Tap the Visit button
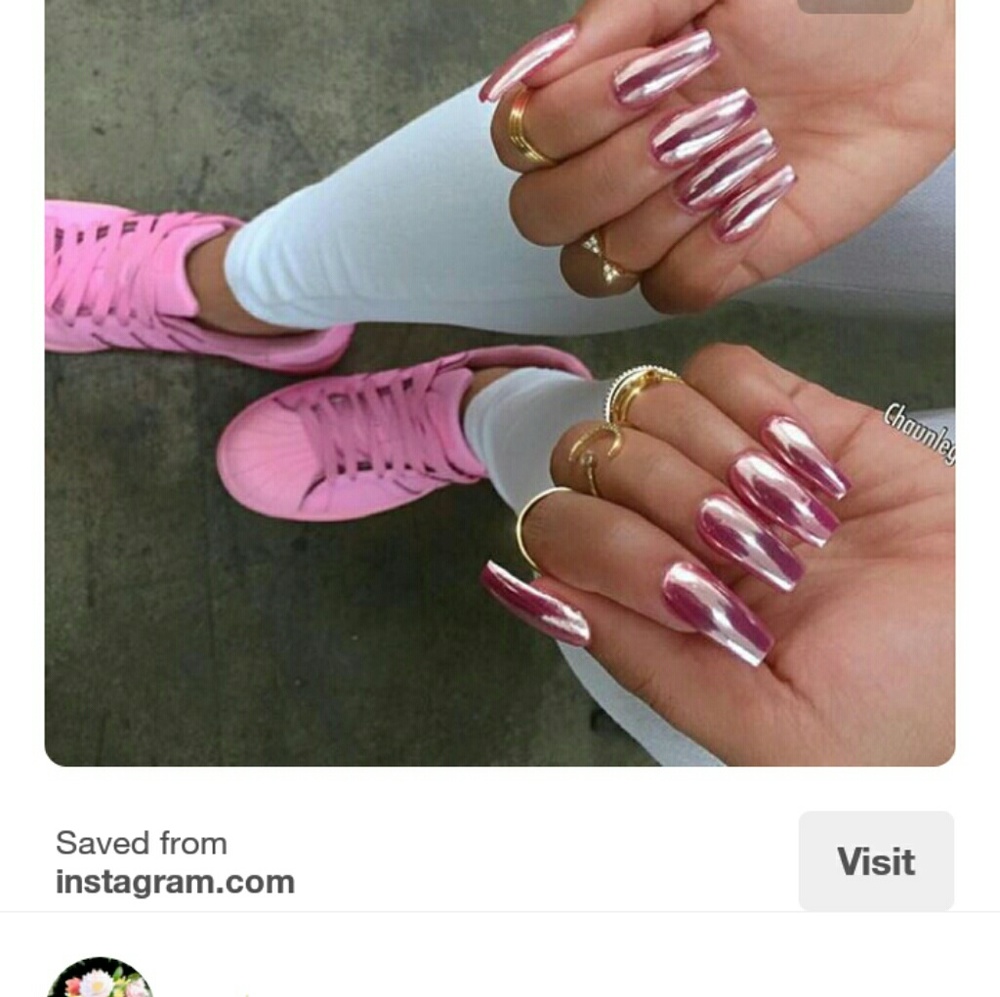Image resolution: width=1000 pixels, height=997 pixels. tap(875, 861)
